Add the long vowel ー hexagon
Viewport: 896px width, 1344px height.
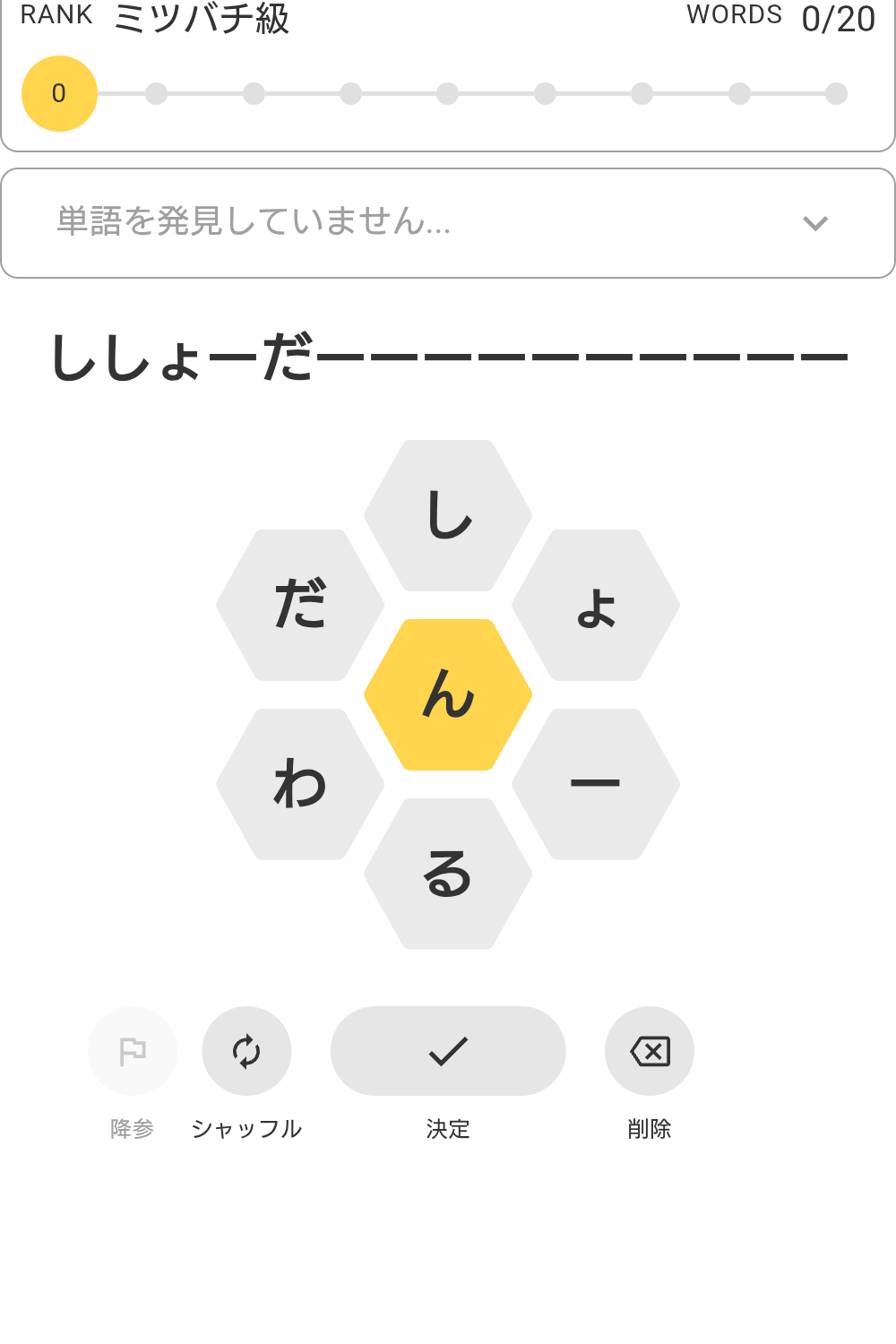click(x=596, y=784)
